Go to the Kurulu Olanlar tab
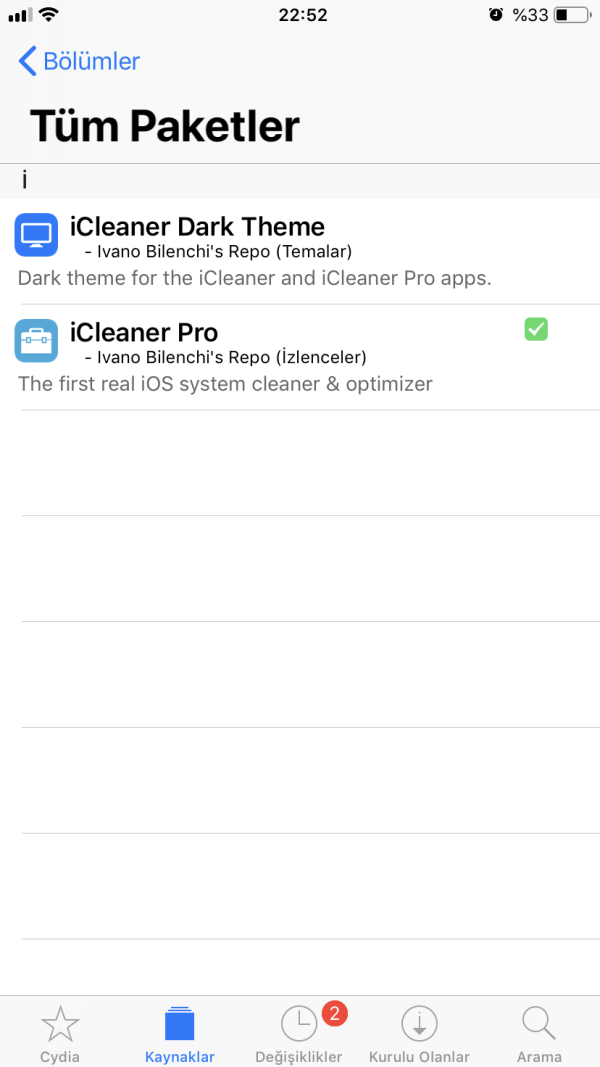This screenshot has height=1067, width=600. point(419,1033)
